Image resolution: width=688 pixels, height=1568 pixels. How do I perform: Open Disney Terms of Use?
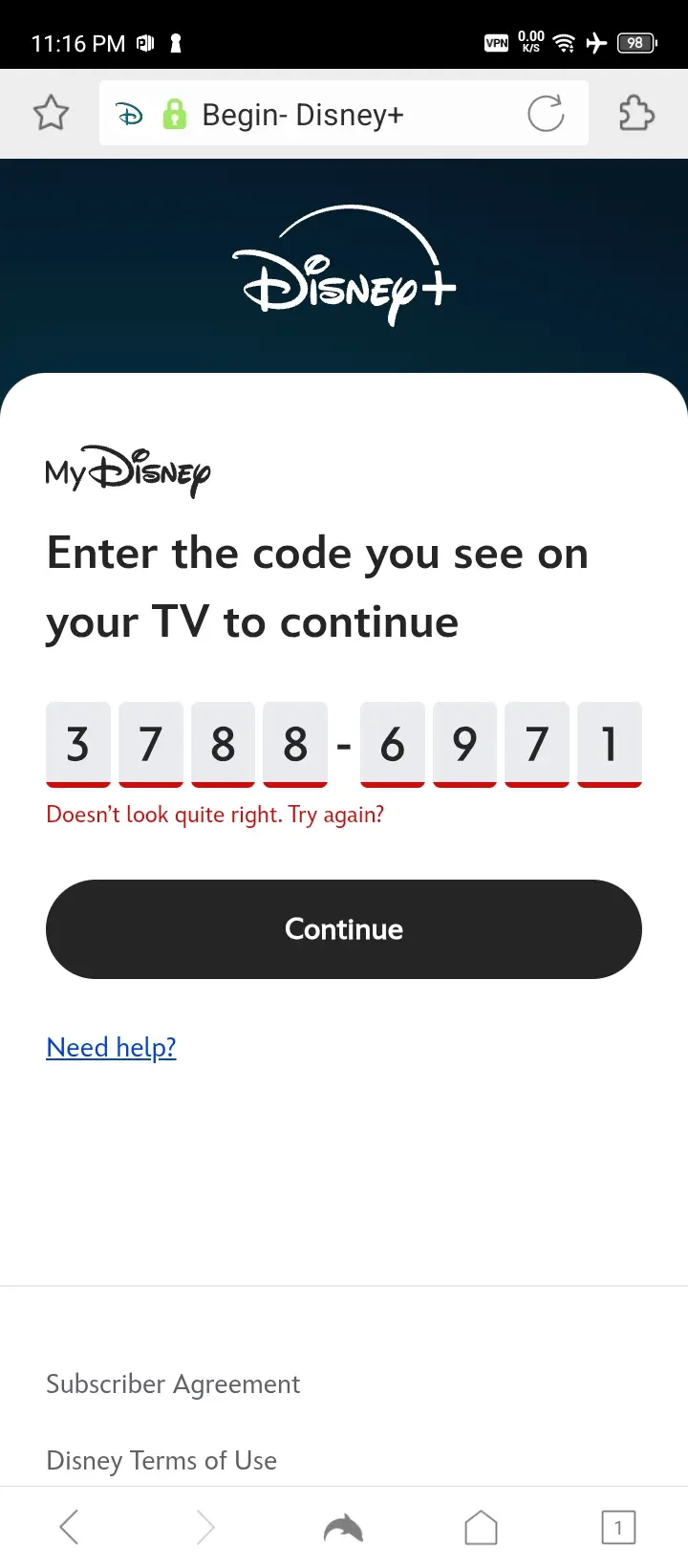[x=161, y=1461]
